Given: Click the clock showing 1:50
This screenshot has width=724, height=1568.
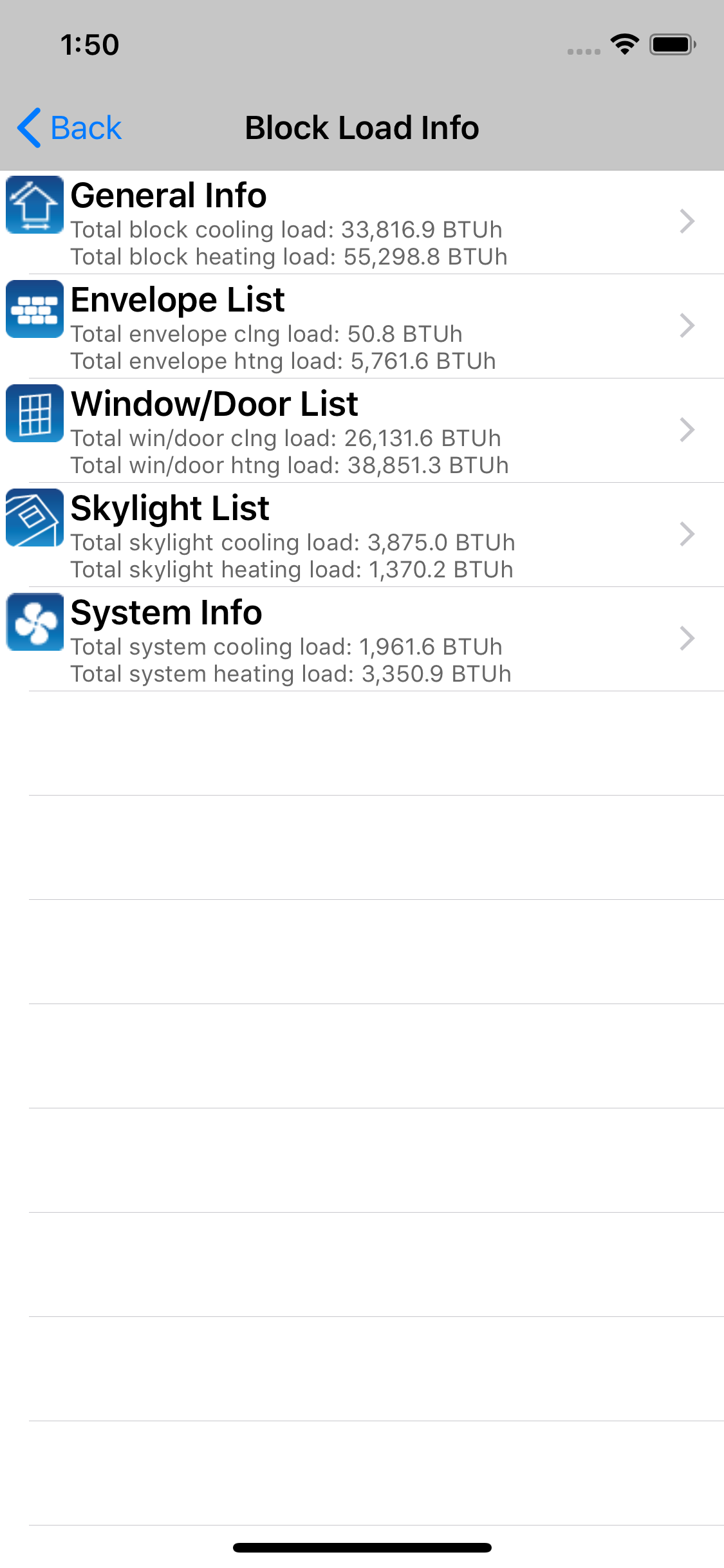Looking at the screenshot, I should pos(90,44).
